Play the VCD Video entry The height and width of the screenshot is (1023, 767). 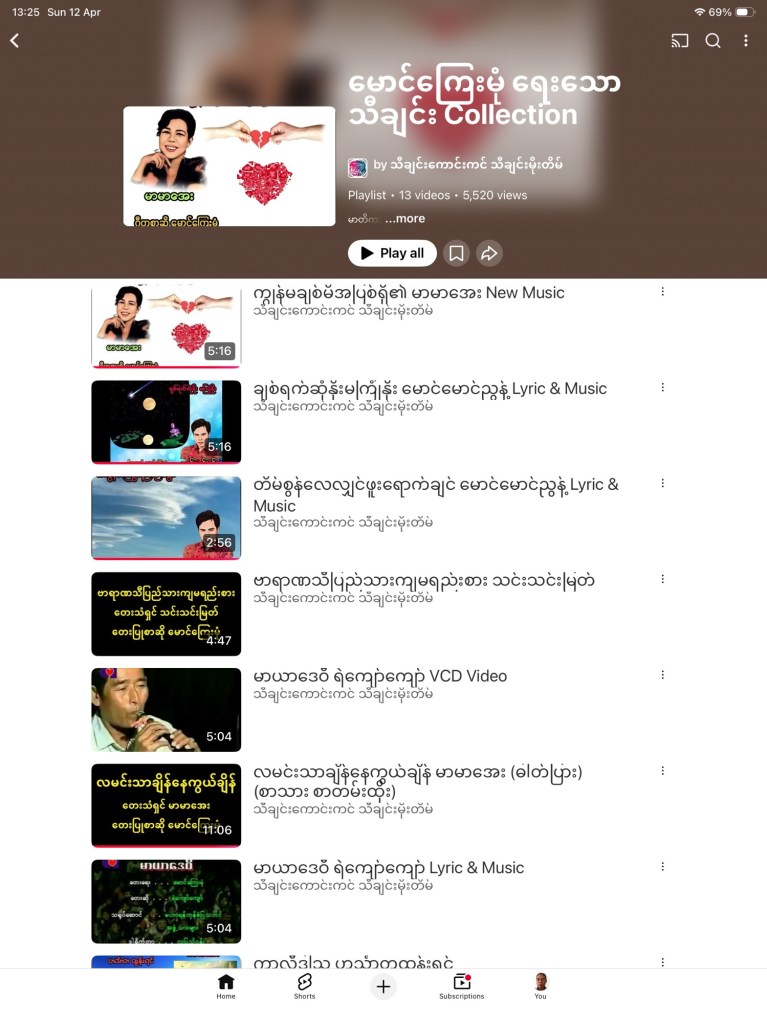pyautogui.click(x=166, y=709)
